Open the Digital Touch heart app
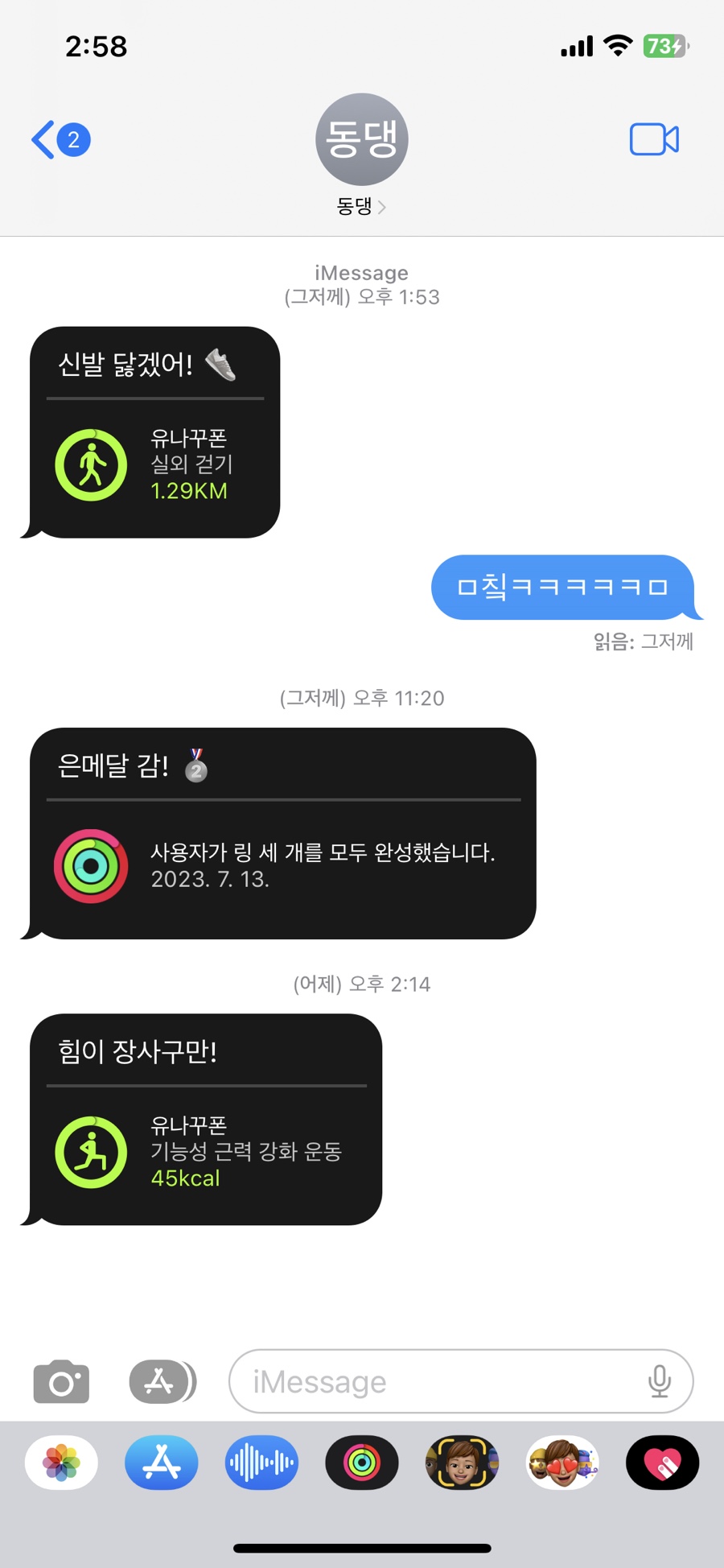This screenshot has height=1568, width=724. (x=662, y=1463)
